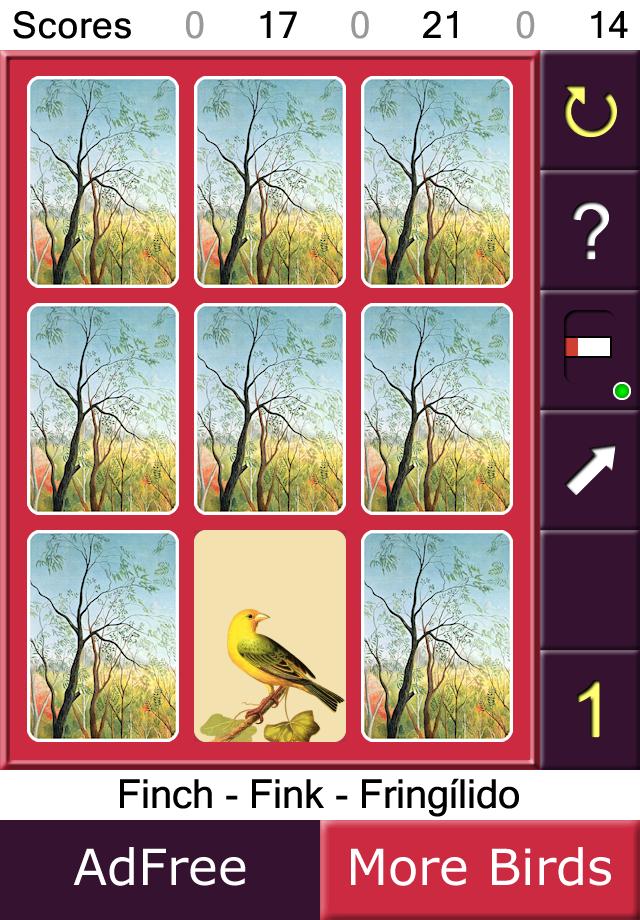Tap the red-white flag icon
640x920 pixels.
pos(590,350)
